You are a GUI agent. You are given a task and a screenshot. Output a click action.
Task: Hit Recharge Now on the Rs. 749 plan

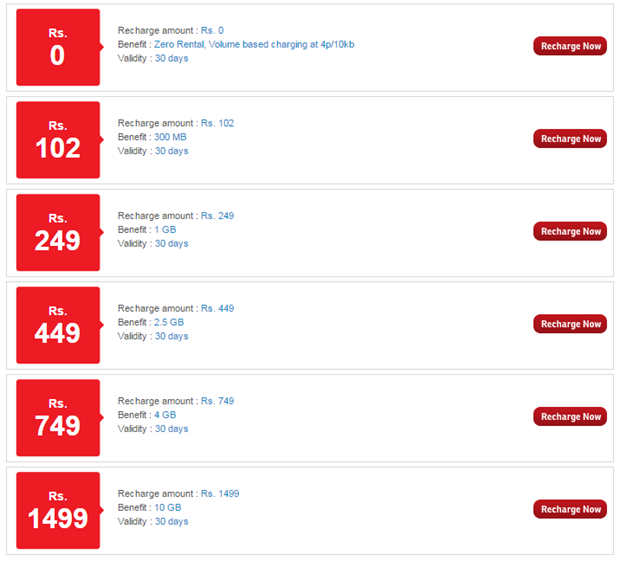(x=570, y=416)
